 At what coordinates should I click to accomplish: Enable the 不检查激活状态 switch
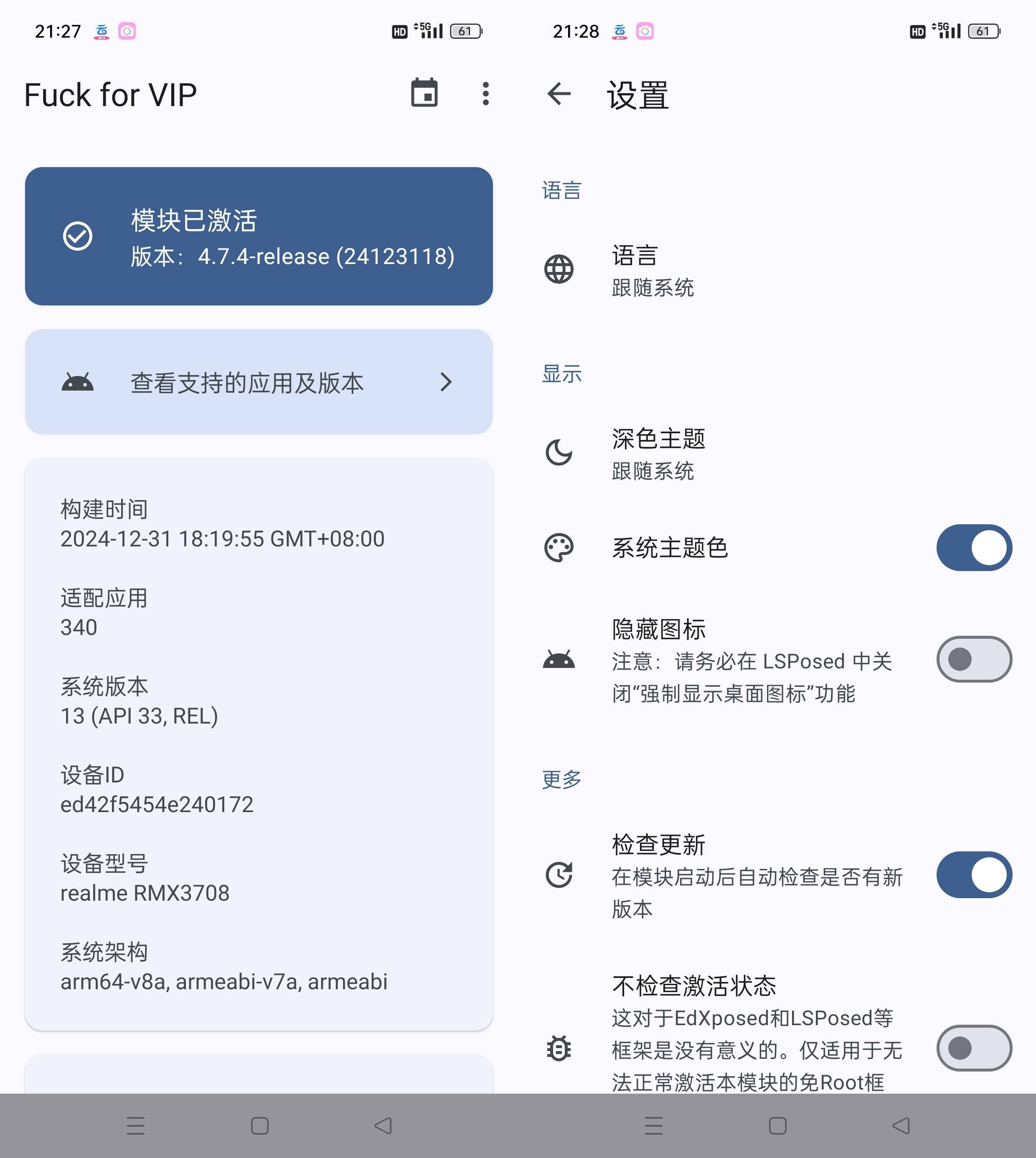pyautogui.click(x=973, y=1048)
